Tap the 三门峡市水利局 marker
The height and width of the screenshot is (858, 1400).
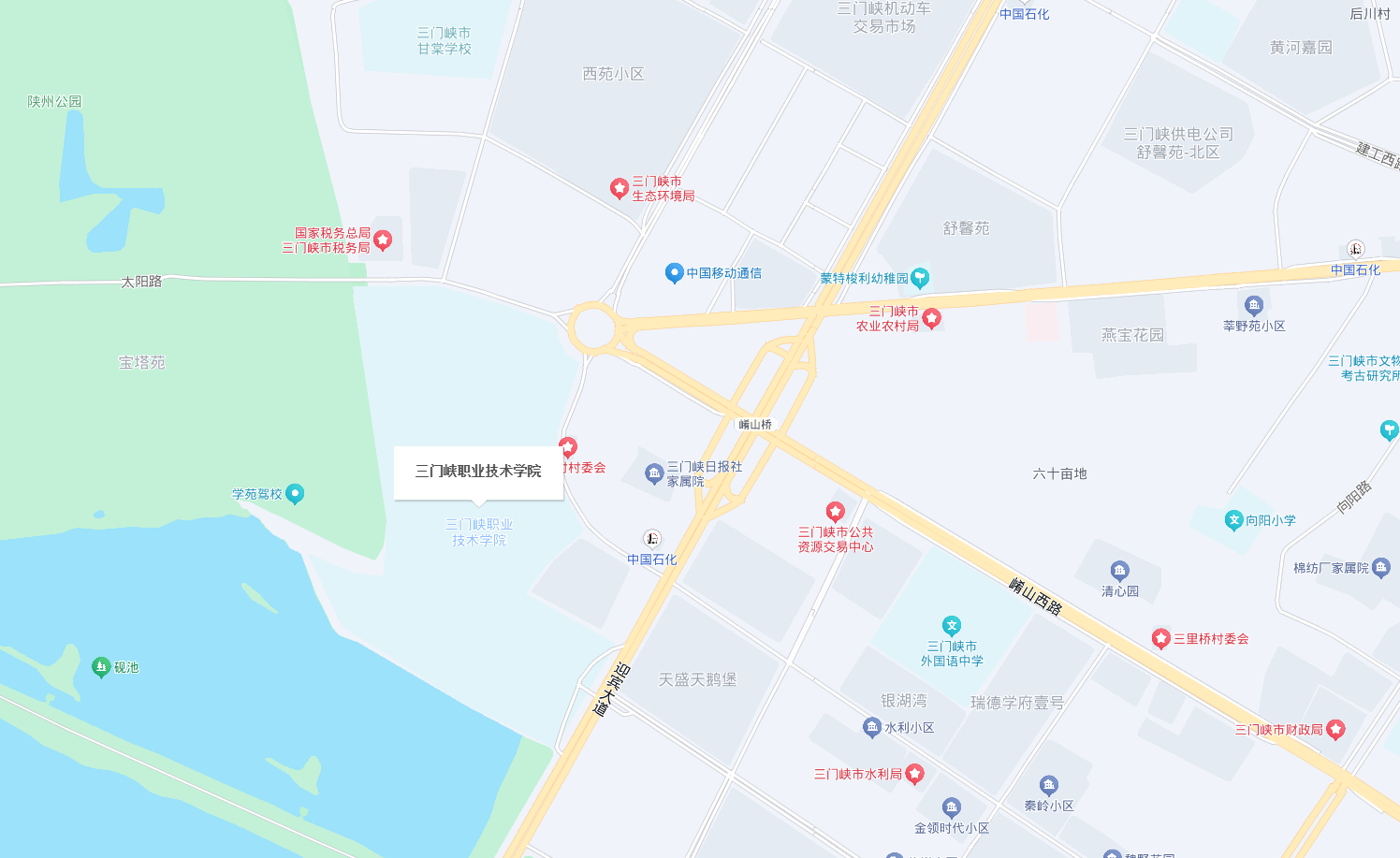(x=914, y=773)
